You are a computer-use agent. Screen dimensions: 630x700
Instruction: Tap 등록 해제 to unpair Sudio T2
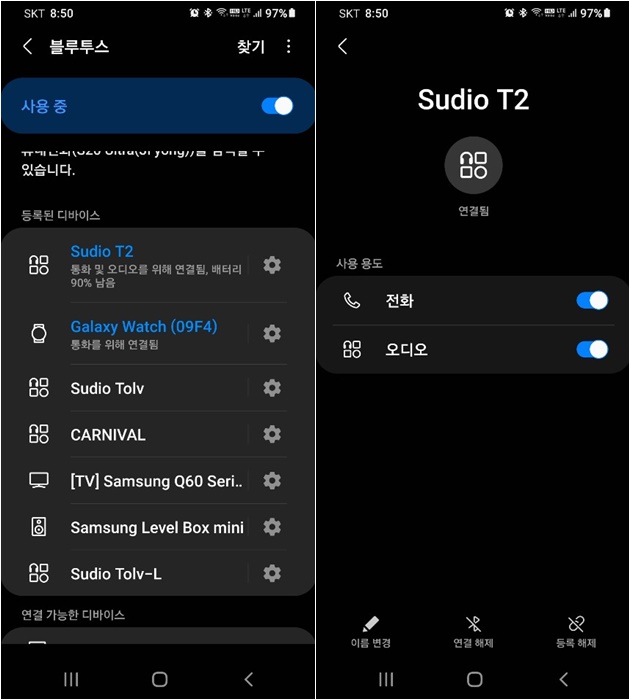click(x=576, y=633)
